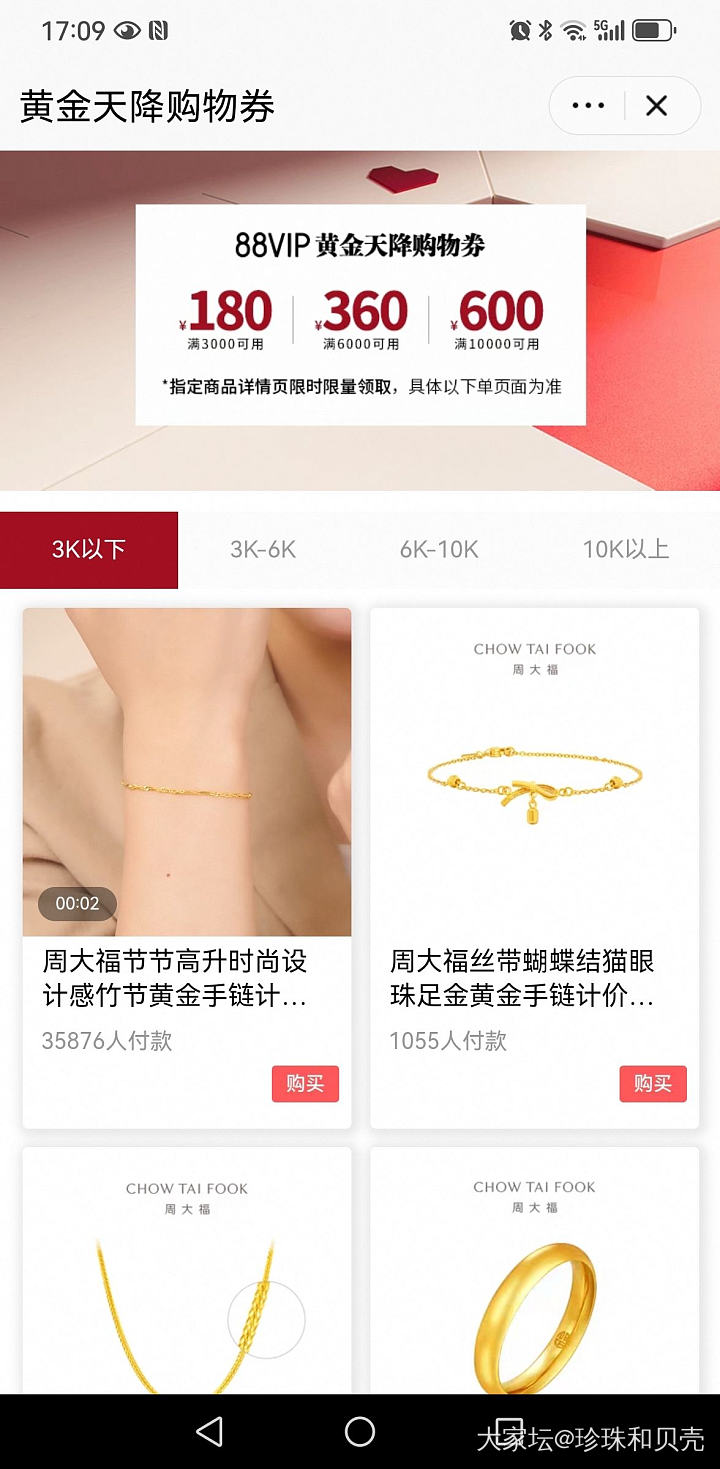Show the 6K-10K price range
The image size is (720, 1469).
pyautogui.click(x=439, y=550)
